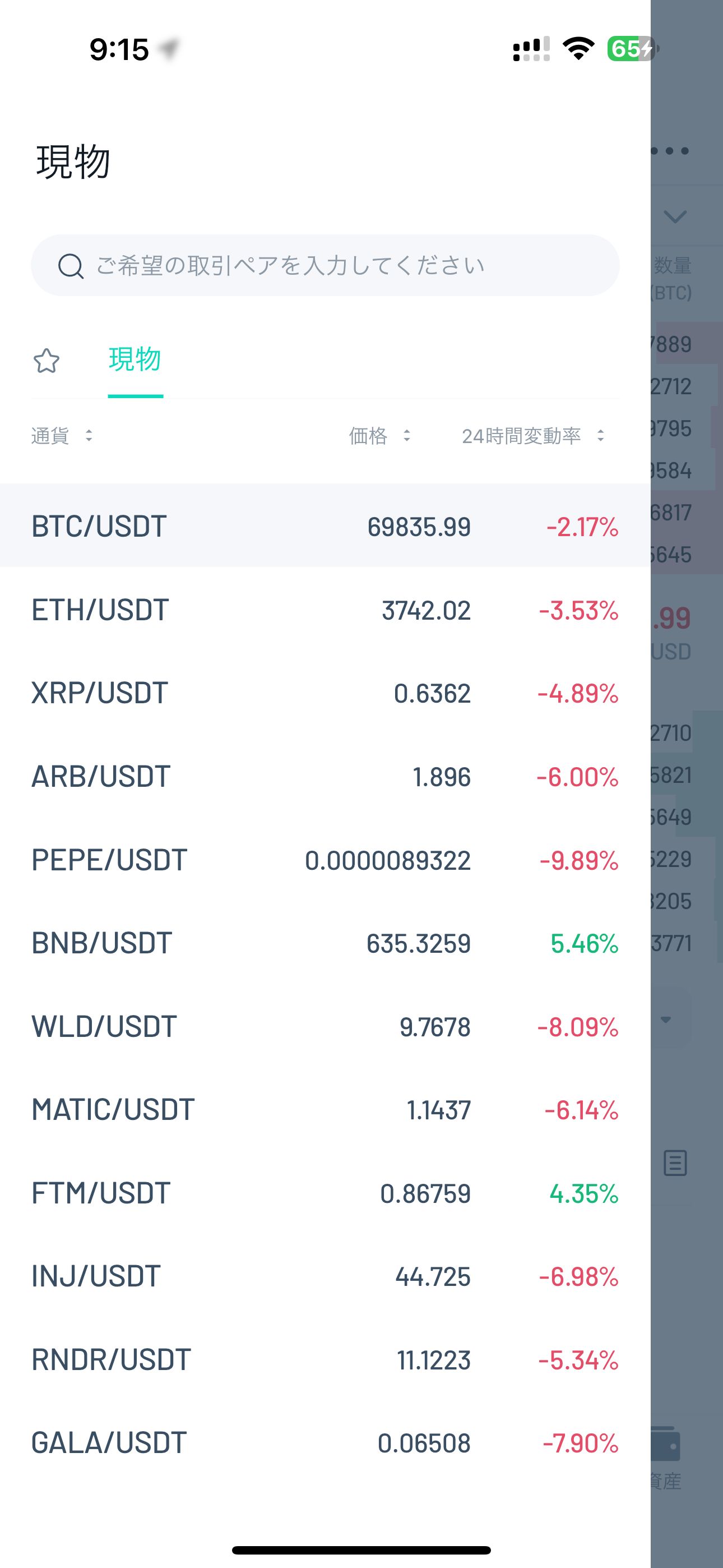
Task: Switch to the 現物 tab
Action: pyautogui.click(x=135, y=359)
